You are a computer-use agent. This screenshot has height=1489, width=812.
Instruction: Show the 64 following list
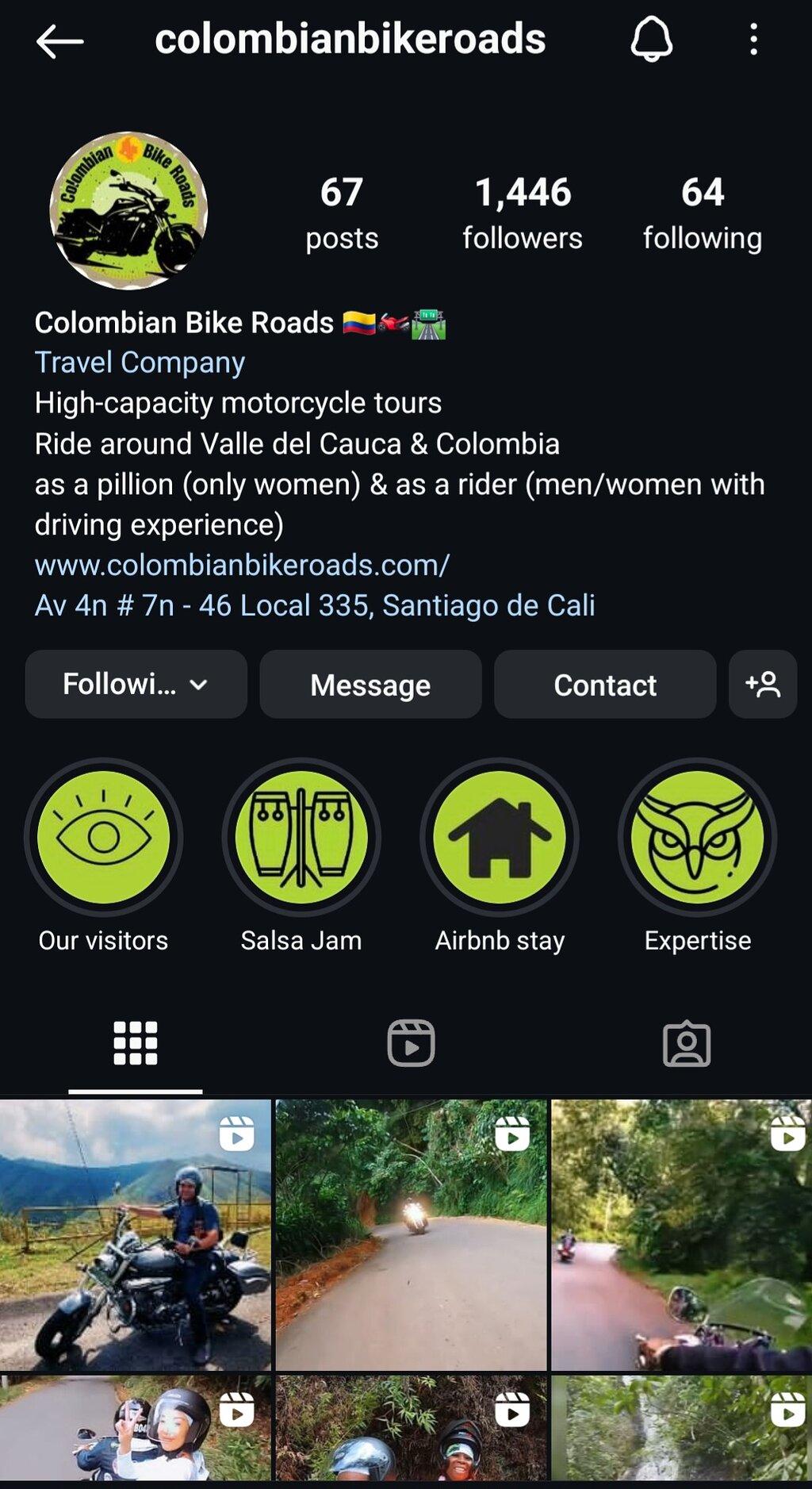[x=703, y=213]
